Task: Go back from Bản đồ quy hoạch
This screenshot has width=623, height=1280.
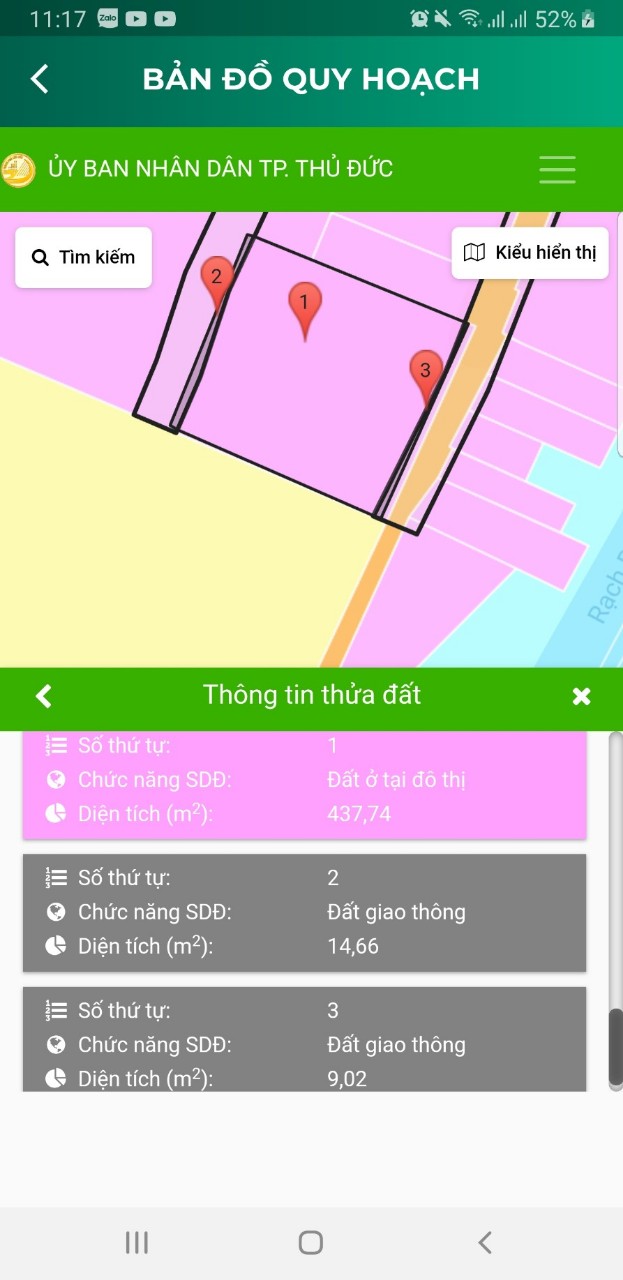Action: click(x=40, y=79)
